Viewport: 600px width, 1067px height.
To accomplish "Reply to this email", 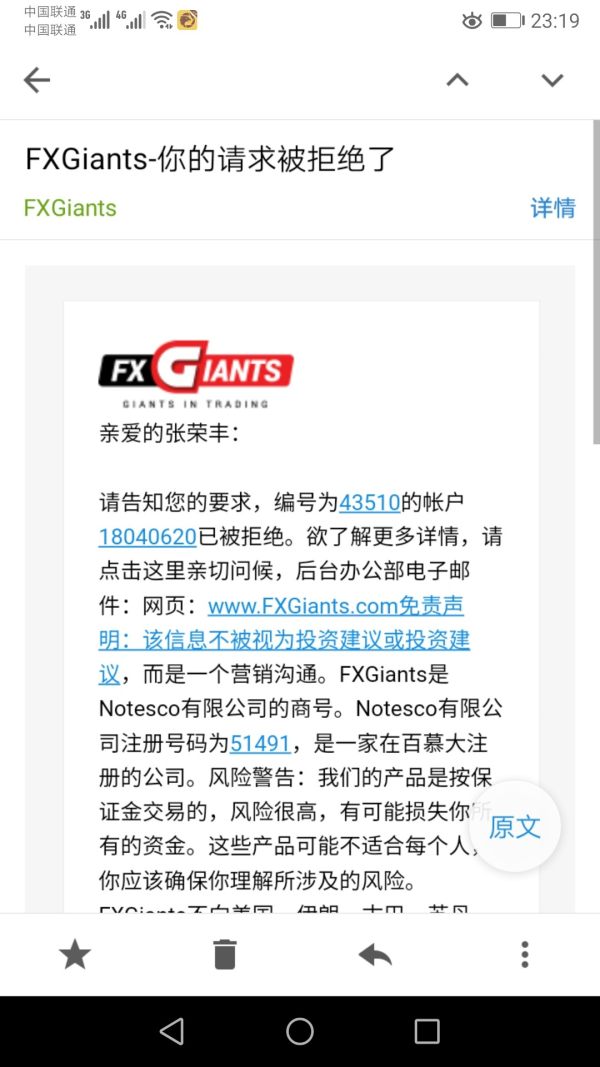I will 375,955.
